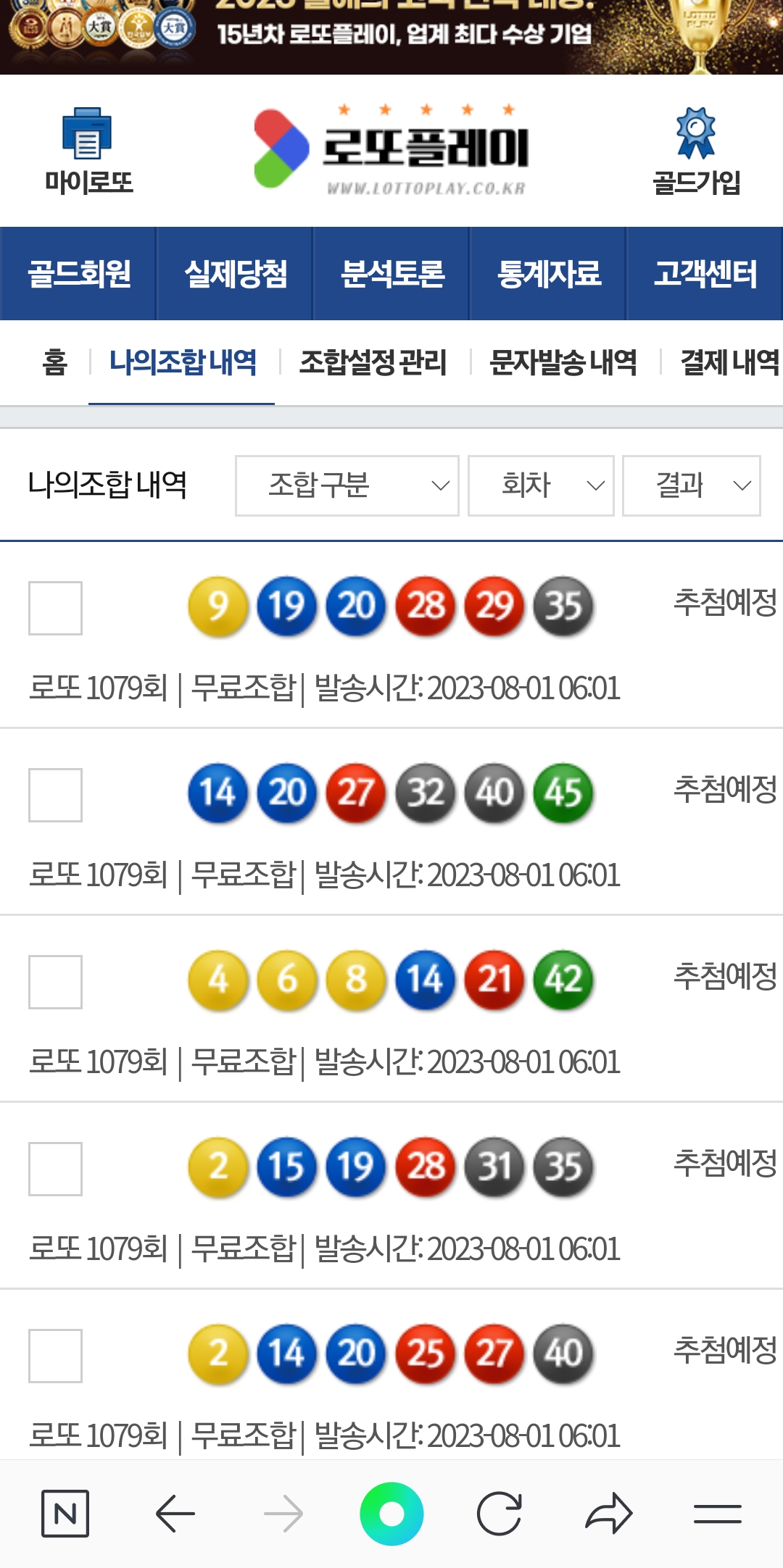Expand the 조합구분 dropdown
783x1568 pixels.
347,485
